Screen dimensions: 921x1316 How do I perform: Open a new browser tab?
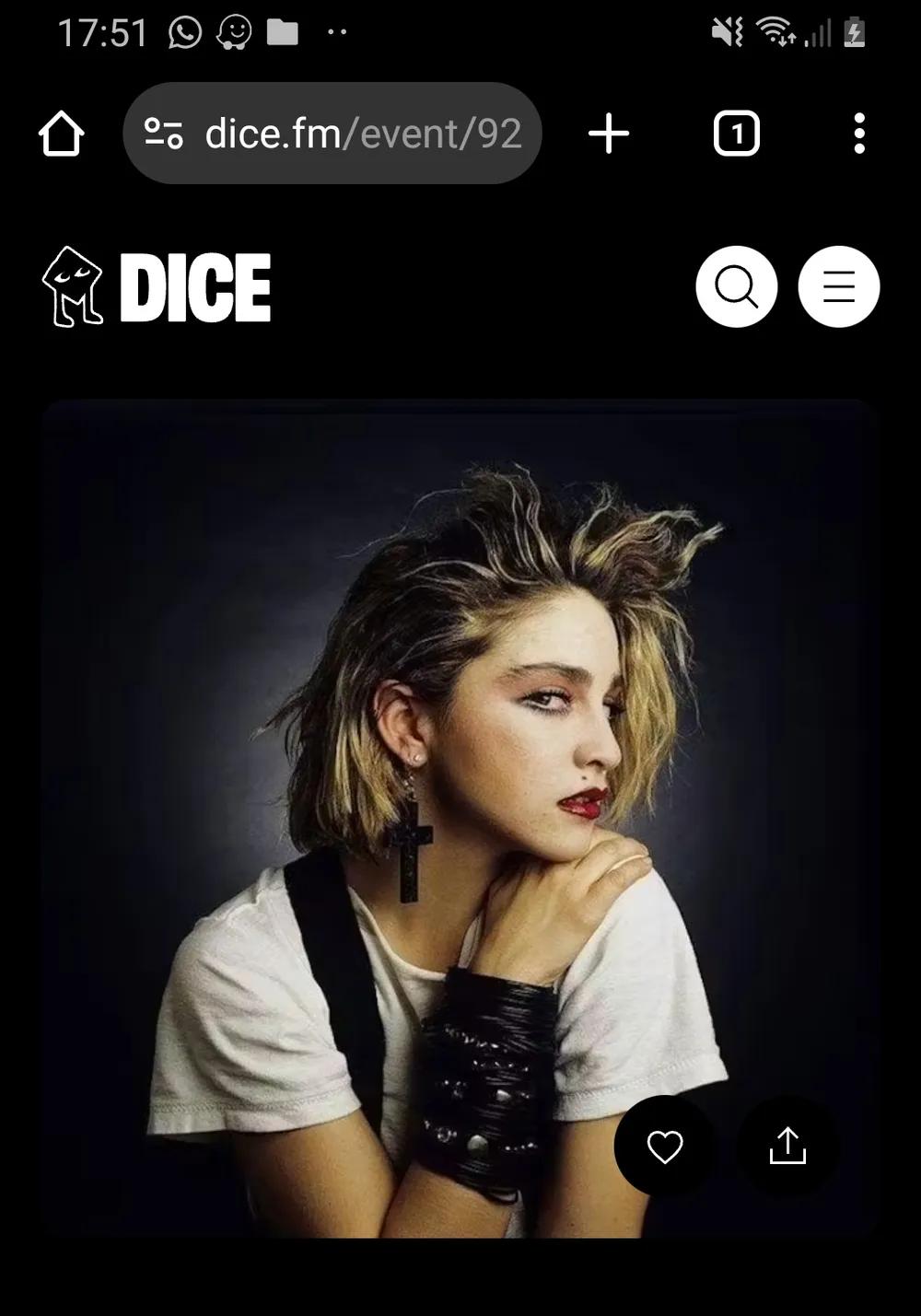point(608,134)
